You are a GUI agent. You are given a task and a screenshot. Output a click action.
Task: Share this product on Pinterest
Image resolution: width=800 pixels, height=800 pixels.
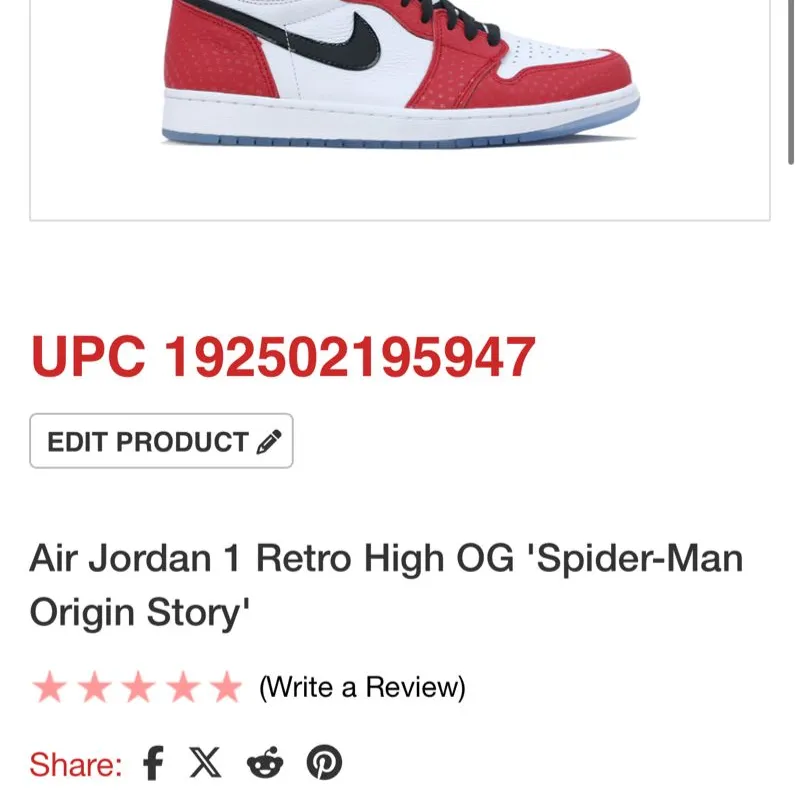(x=324, y=764)
